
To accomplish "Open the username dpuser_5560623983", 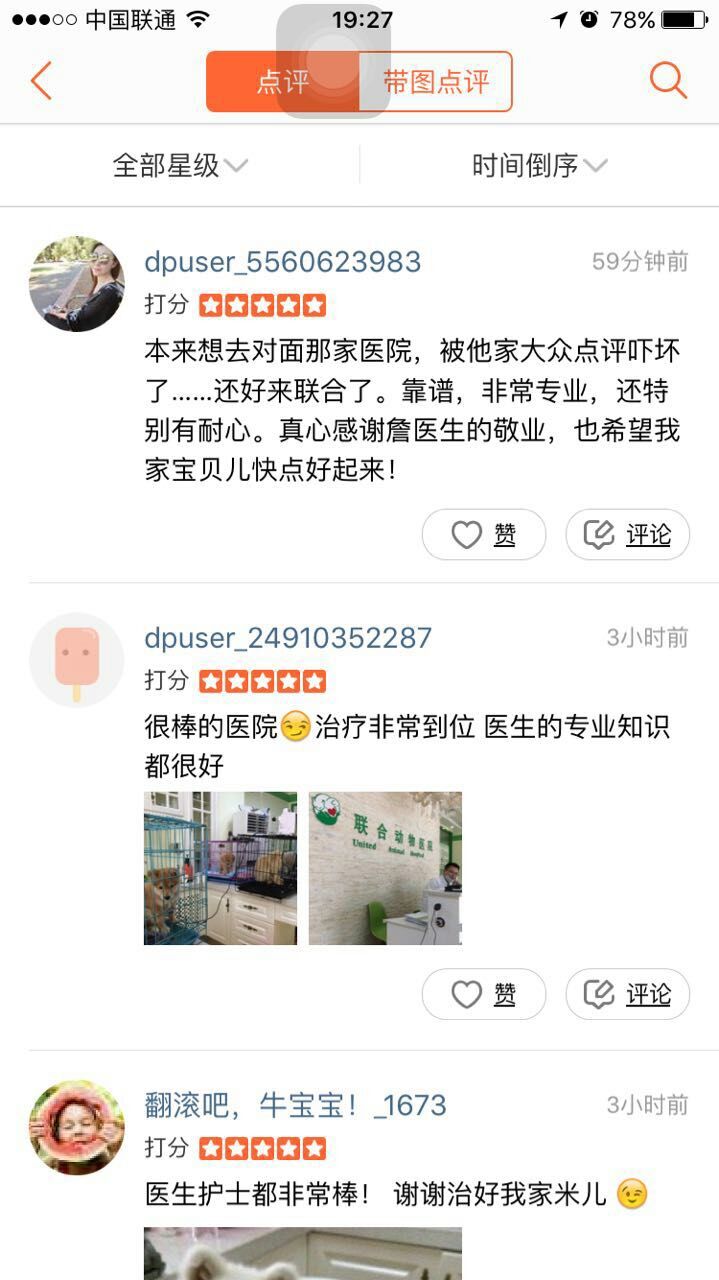I will click(282, 262).
